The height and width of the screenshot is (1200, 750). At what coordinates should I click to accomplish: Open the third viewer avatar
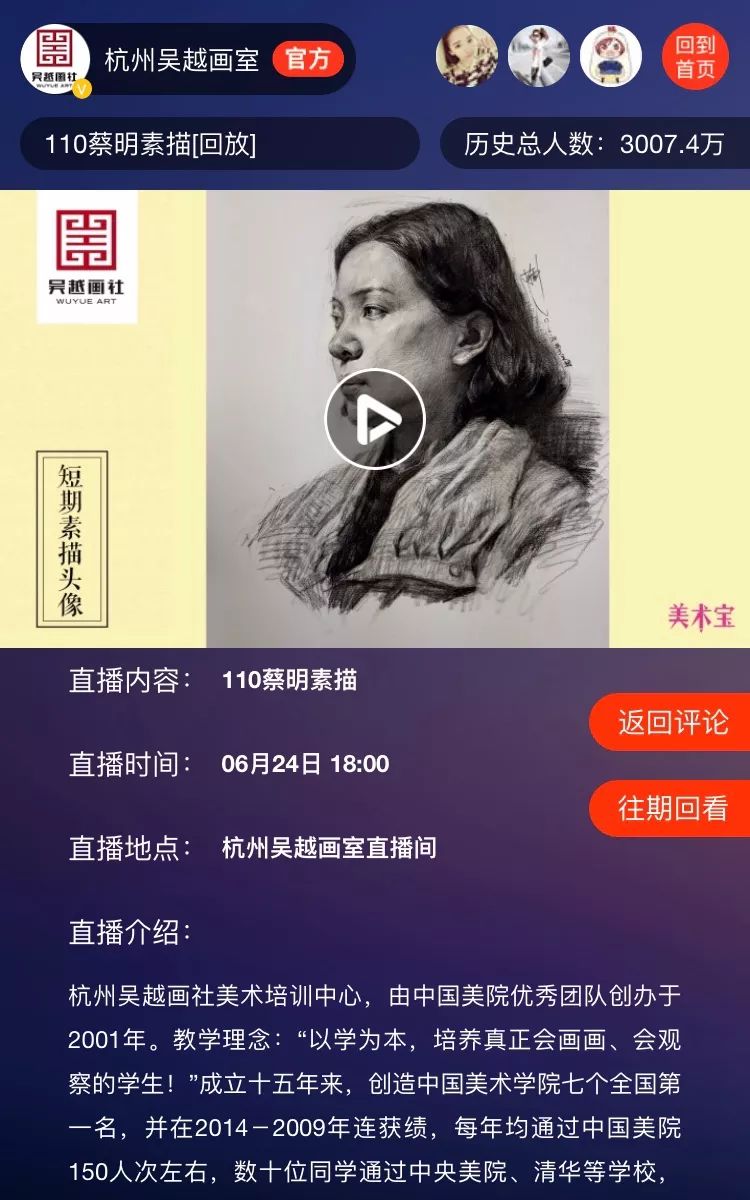click(x=611, y=57)
